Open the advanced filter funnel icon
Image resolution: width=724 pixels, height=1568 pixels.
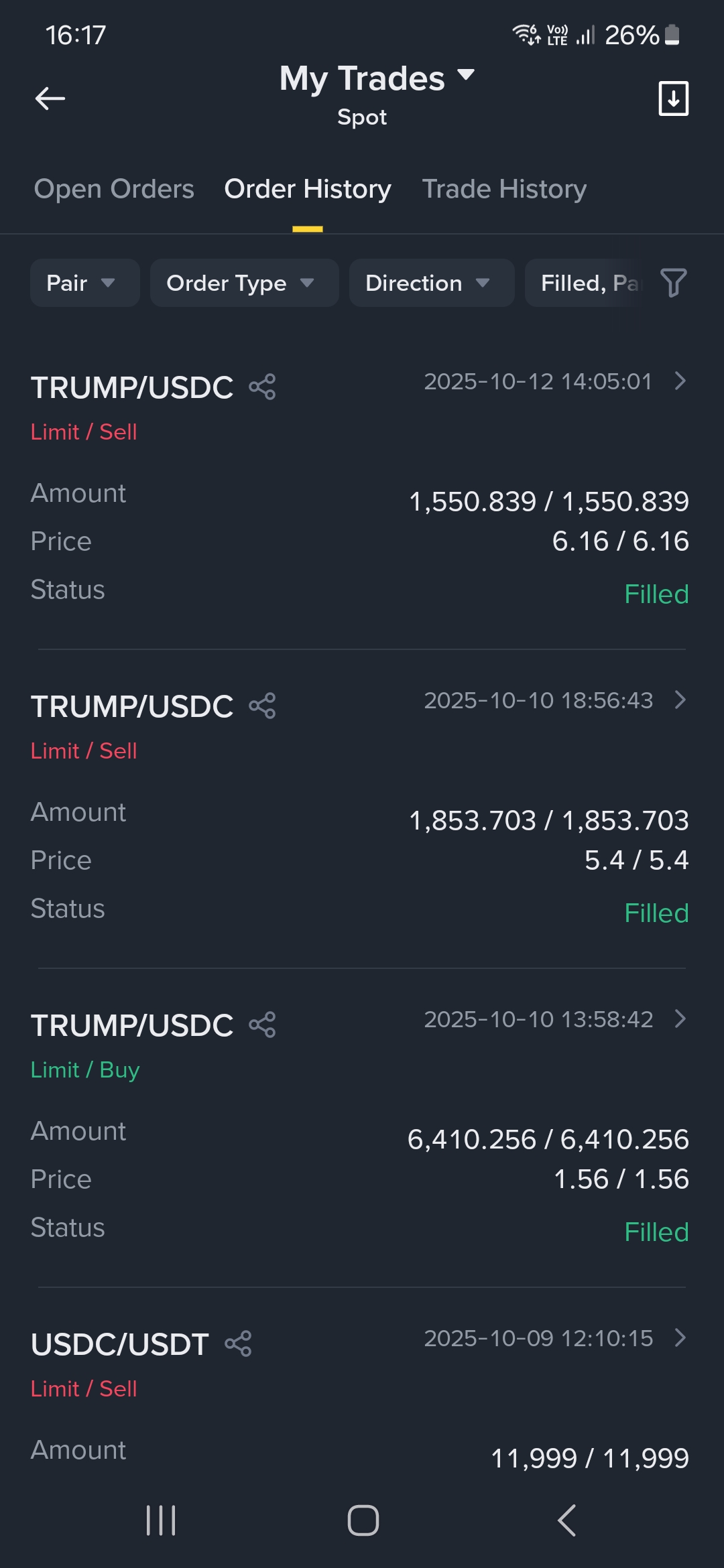(673, 283)
